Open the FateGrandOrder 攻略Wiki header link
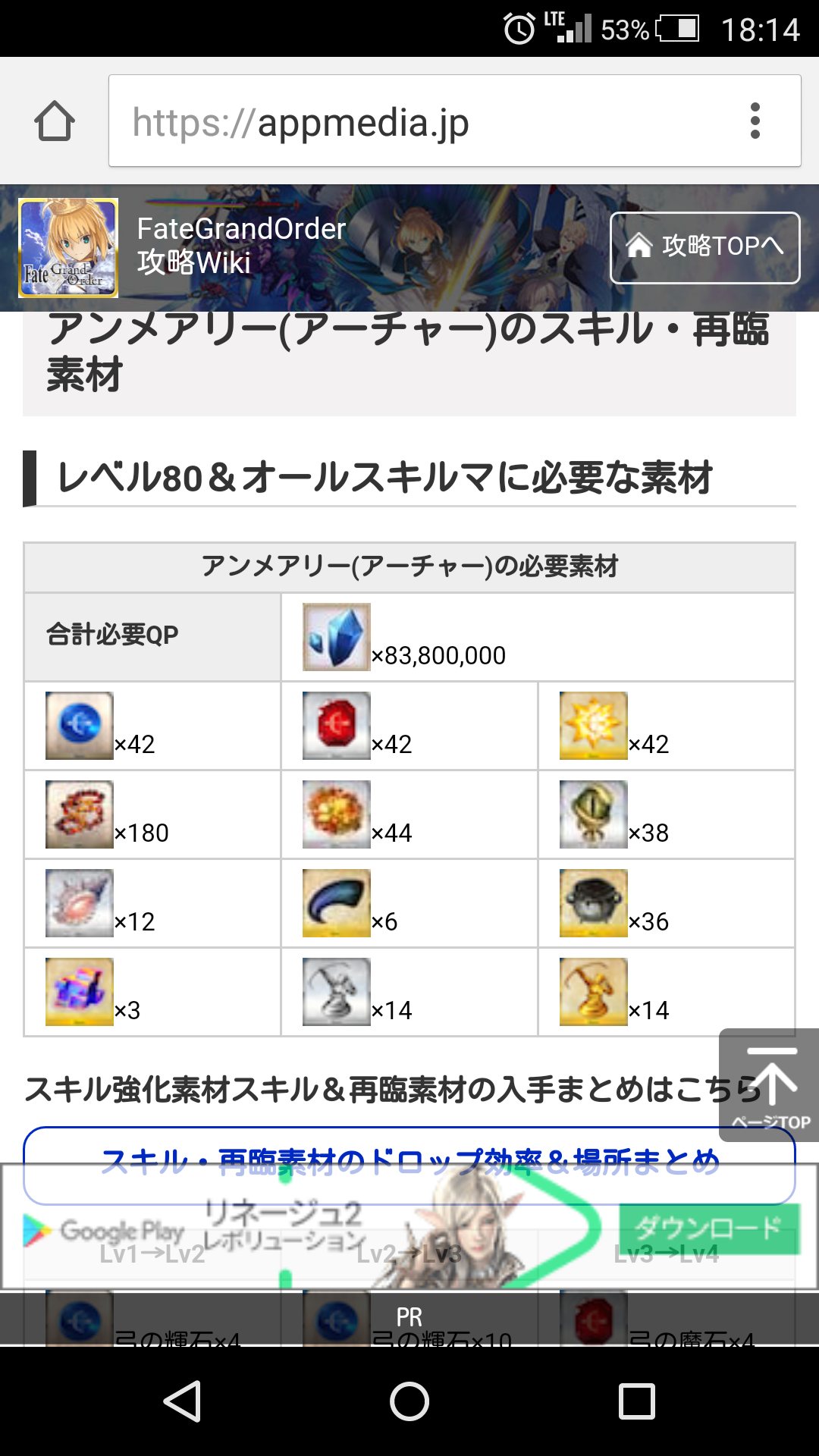The image size is (819, 1456). click(241, 246)
